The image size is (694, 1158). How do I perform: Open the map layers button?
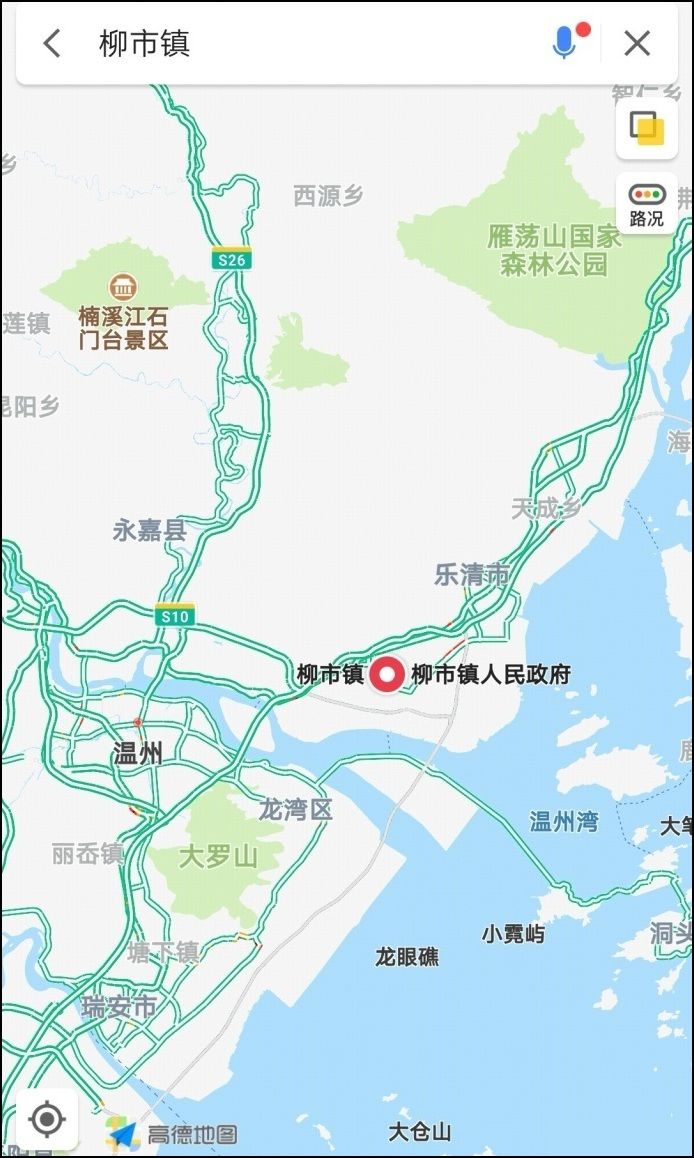click(646, 128)
